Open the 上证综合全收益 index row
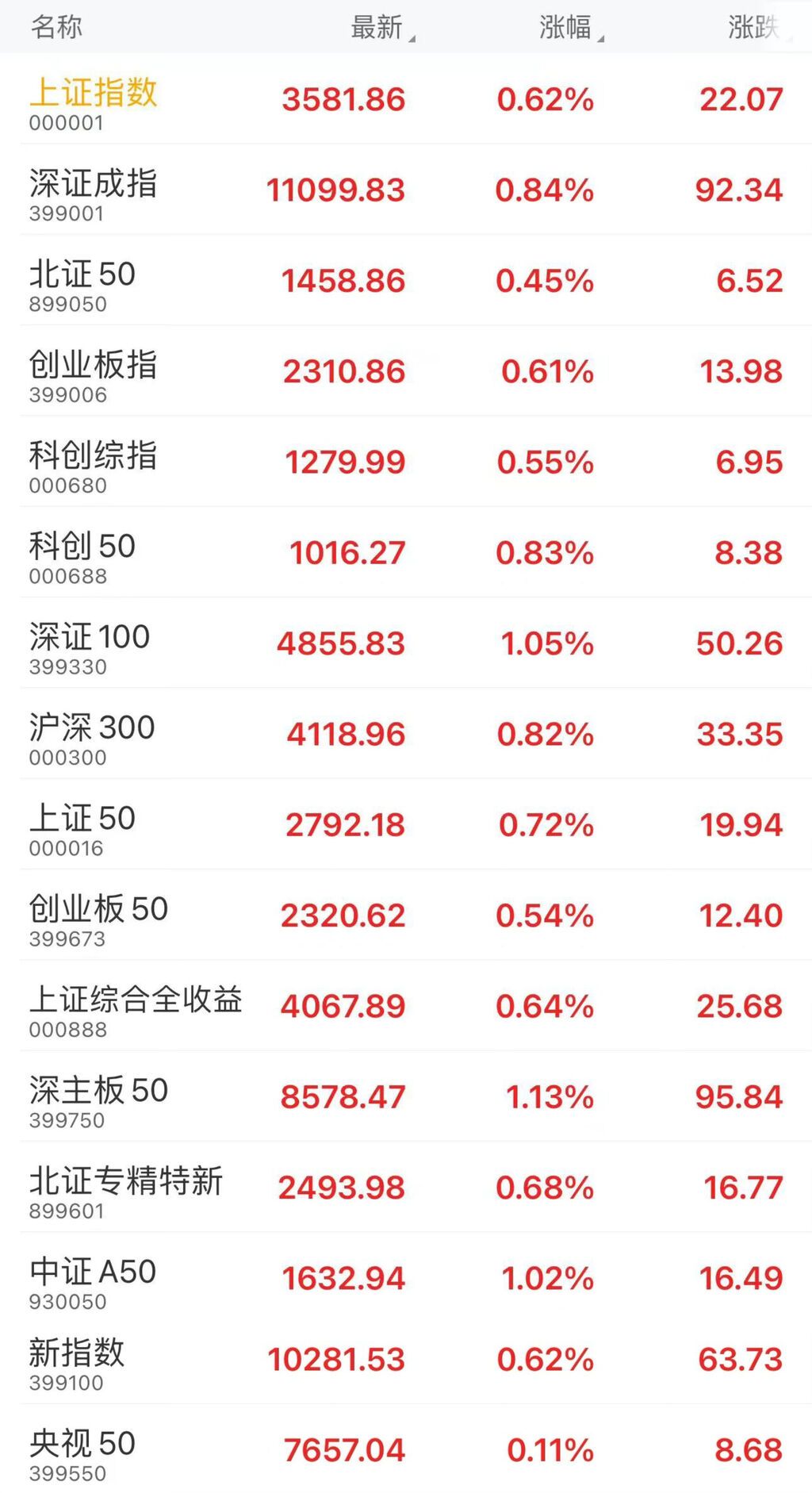The width and height of the screenshot is (812, 1493). pyautogui.click(x=406, y=1006)
